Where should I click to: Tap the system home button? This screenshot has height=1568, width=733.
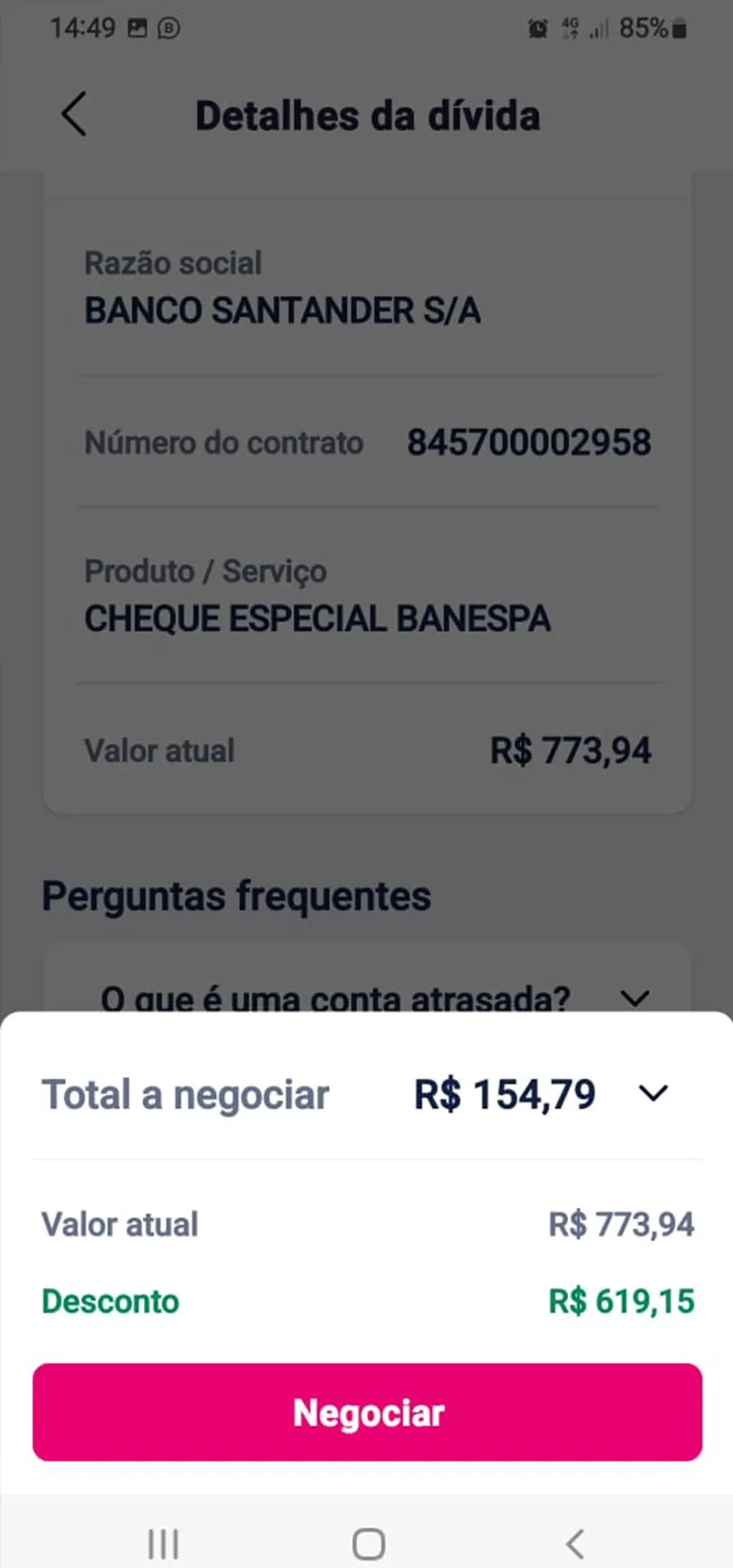point(369,1543)
